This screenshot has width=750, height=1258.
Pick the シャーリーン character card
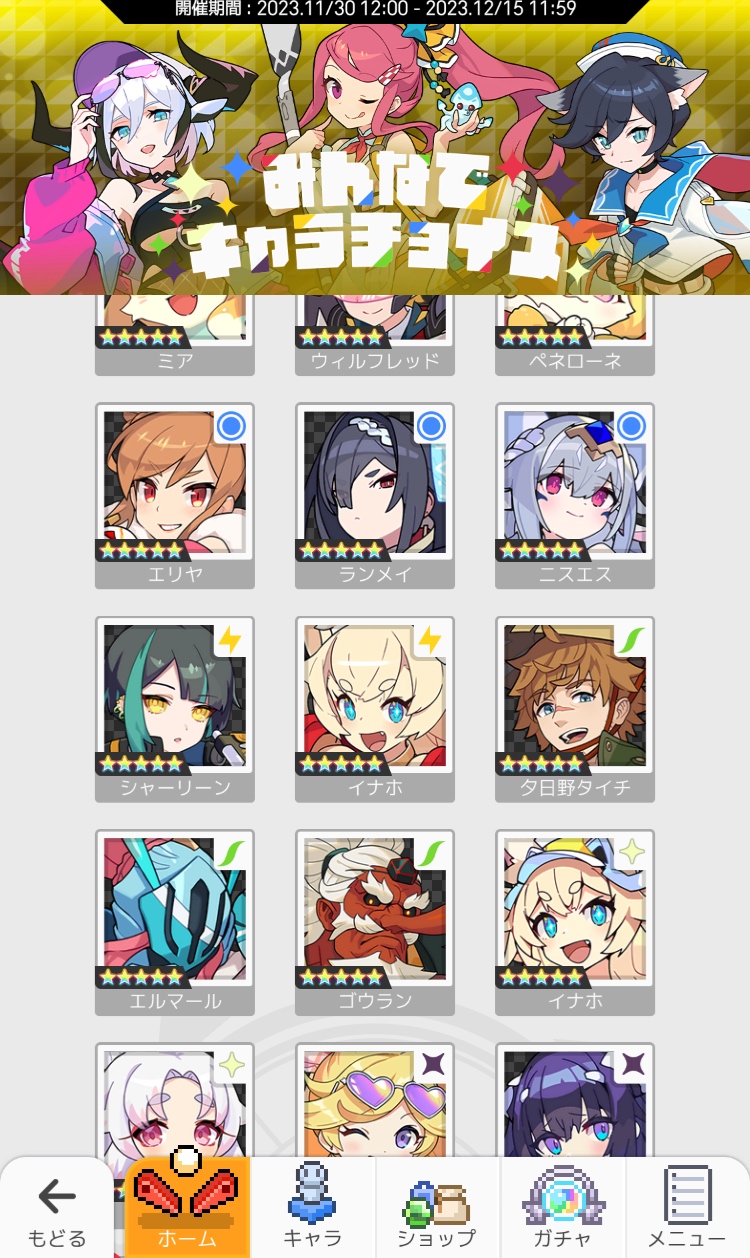pyautogui.click(x=175, y=698)
